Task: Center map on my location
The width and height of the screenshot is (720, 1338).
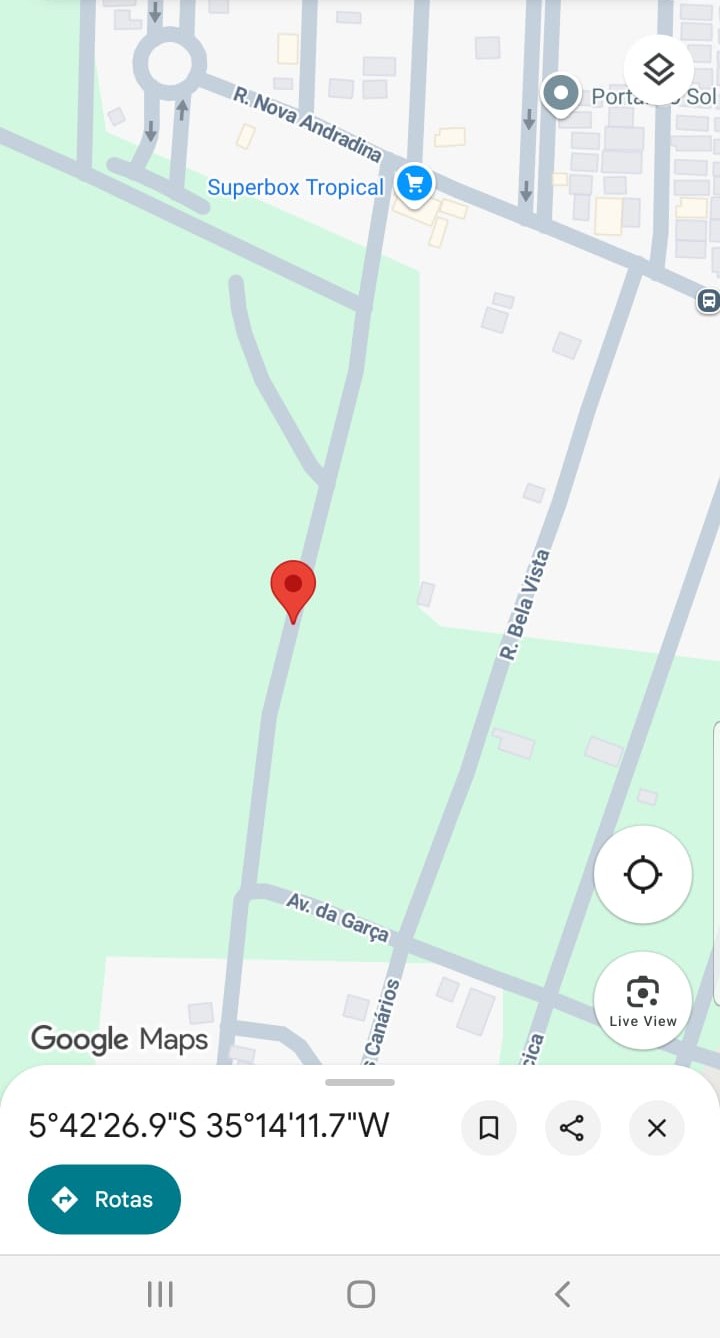Action: coord(642,874)
